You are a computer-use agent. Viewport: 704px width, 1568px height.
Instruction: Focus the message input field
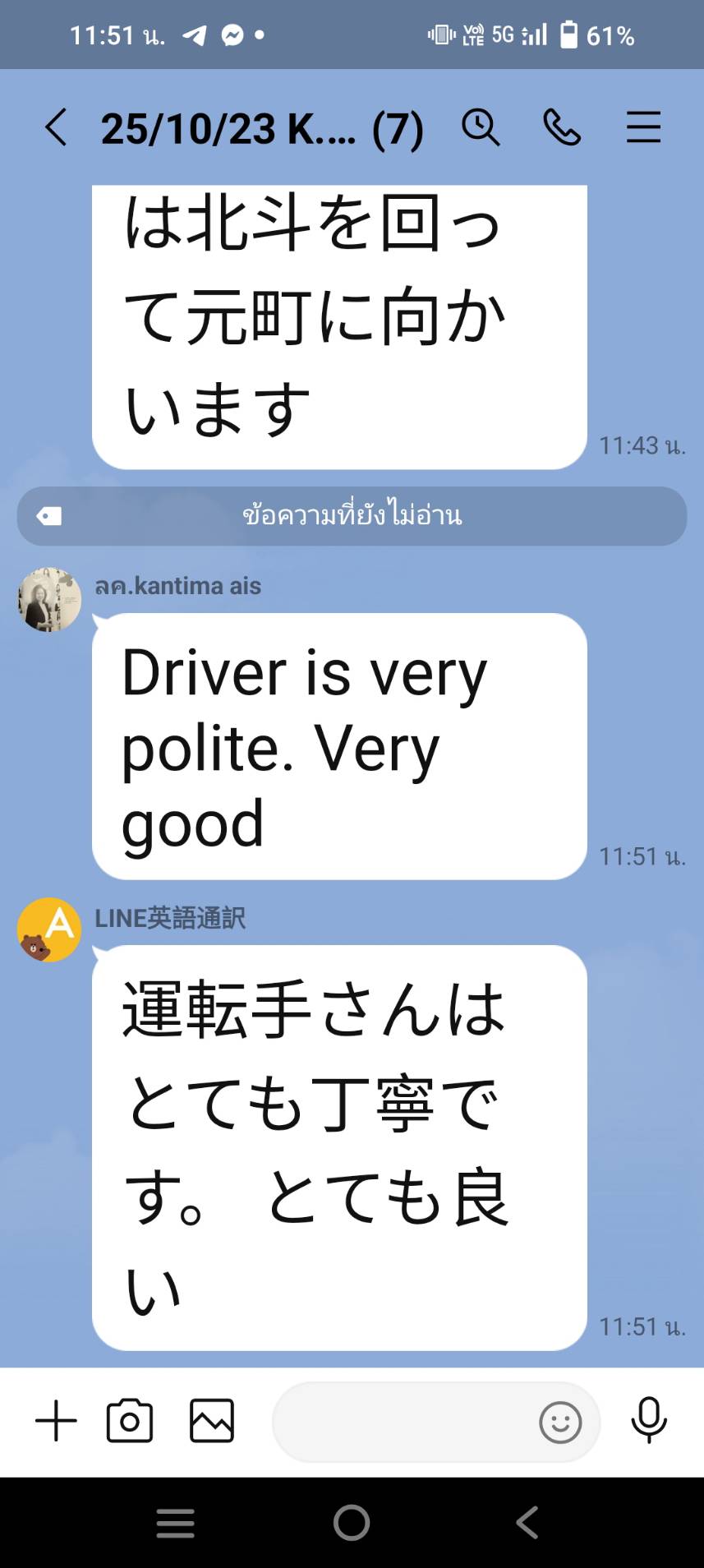click(x=403, y=1422)
